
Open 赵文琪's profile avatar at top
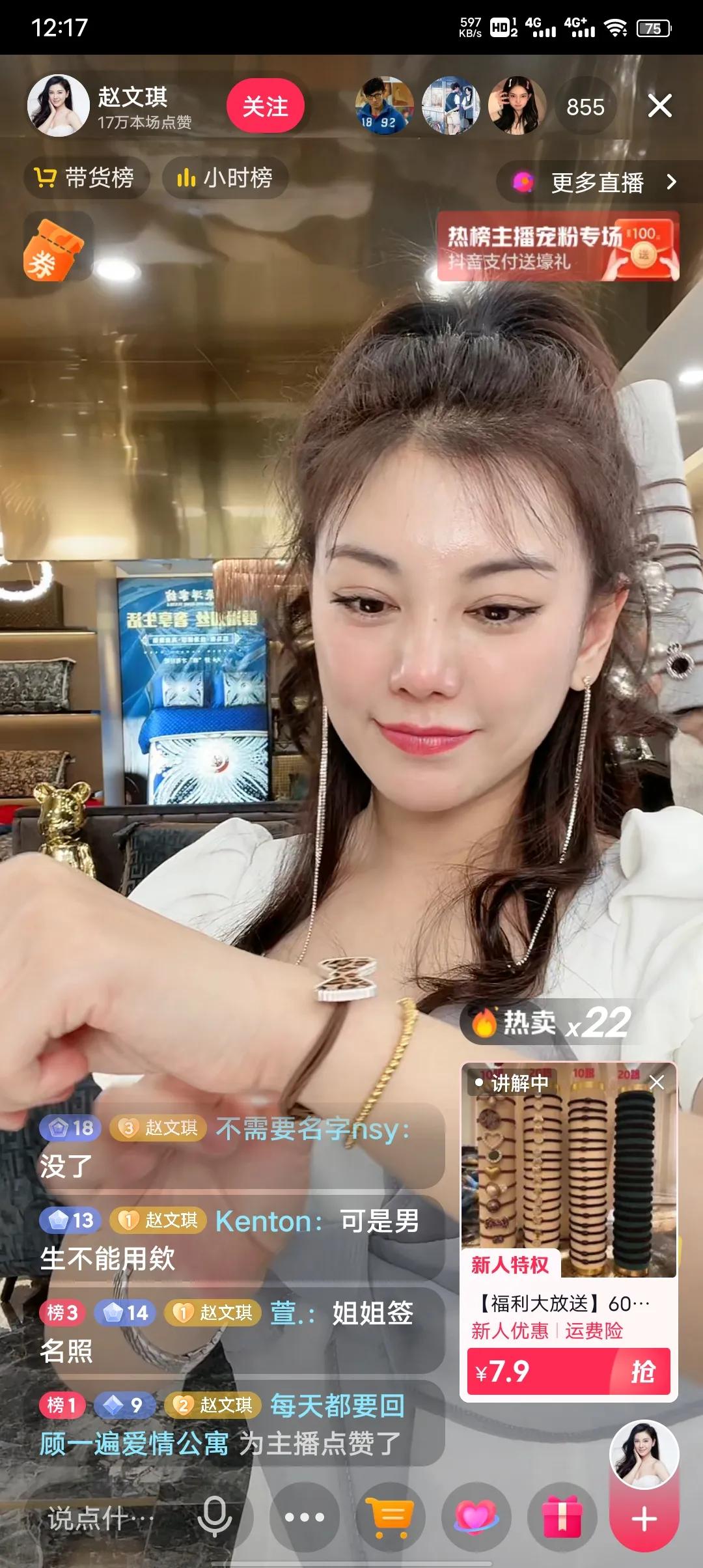[59, 105]
